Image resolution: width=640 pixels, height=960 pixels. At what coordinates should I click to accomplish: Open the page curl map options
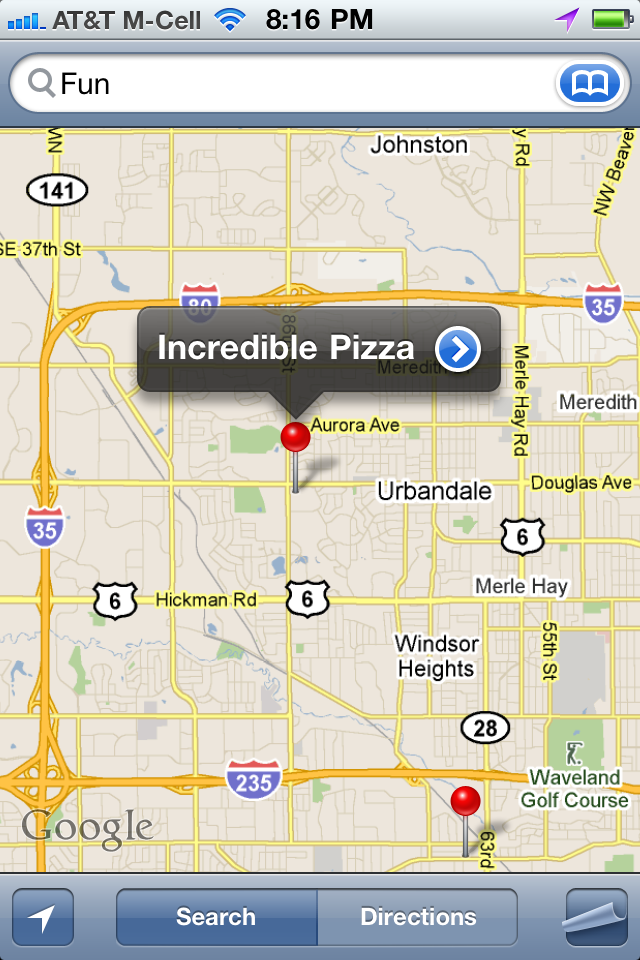pos(596,917)
